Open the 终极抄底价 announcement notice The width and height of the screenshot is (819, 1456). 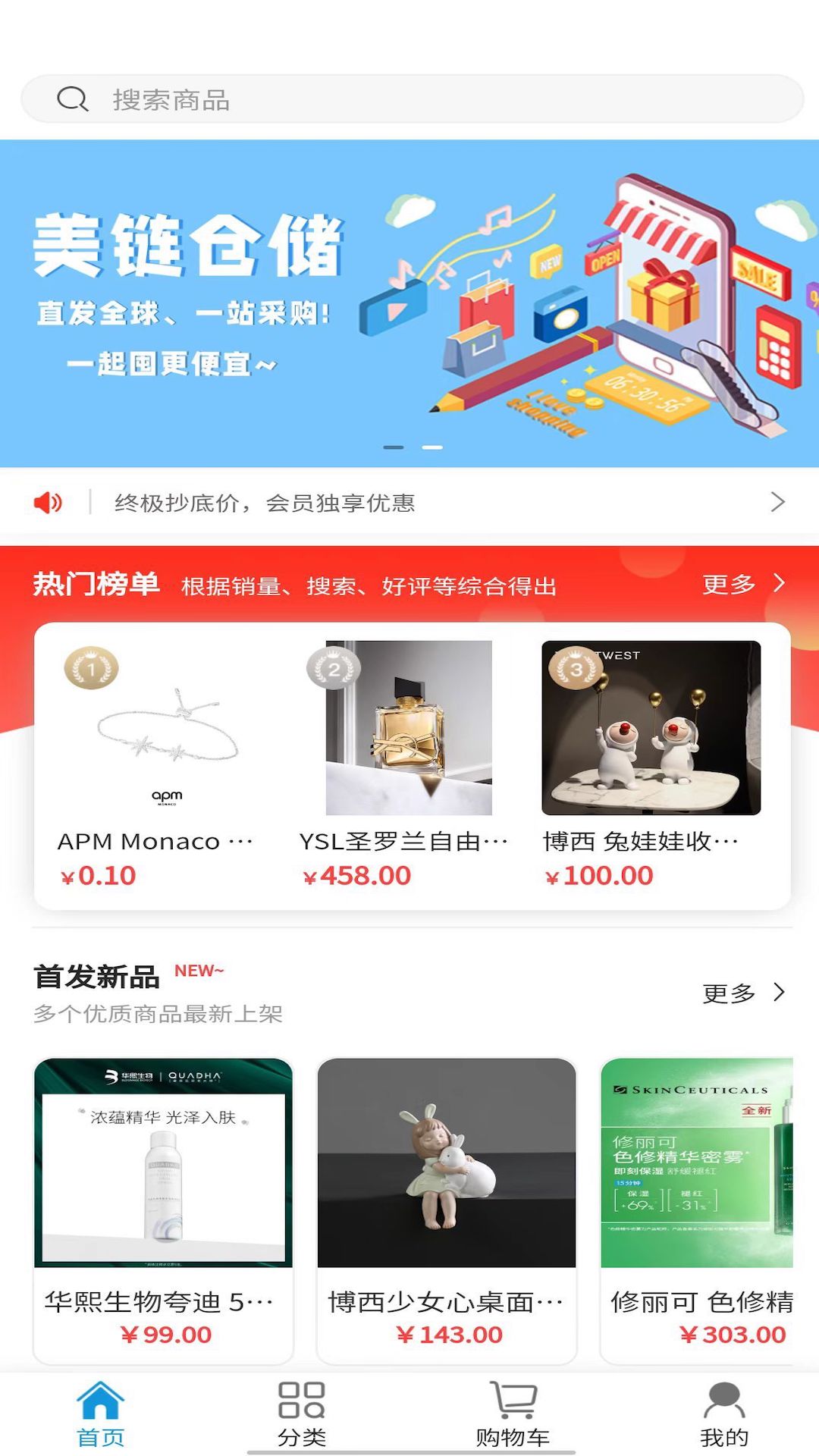(409, 502)
